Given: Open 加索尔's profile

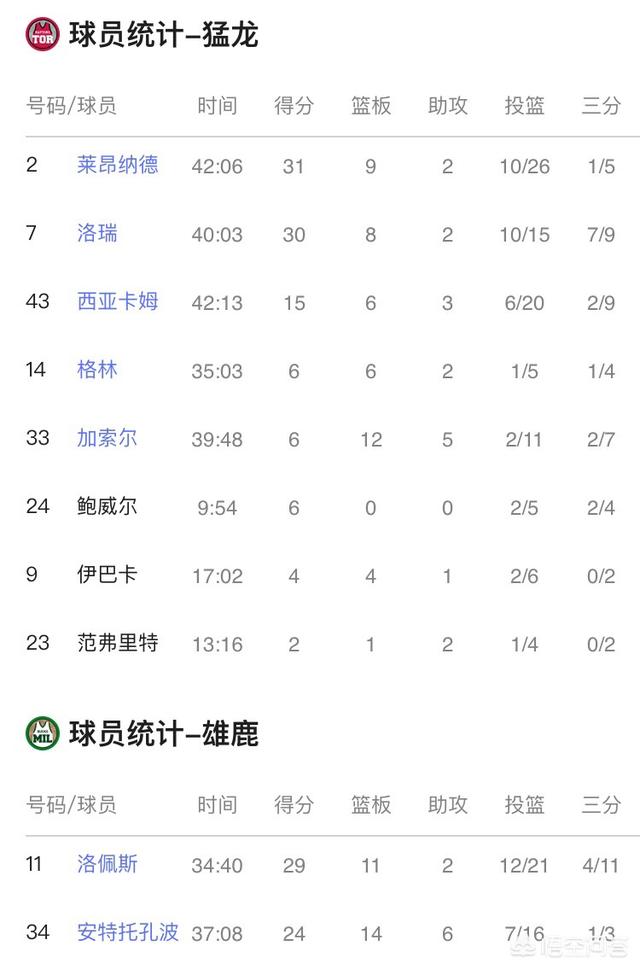Looking at the screenshot, I should point(107,438).
